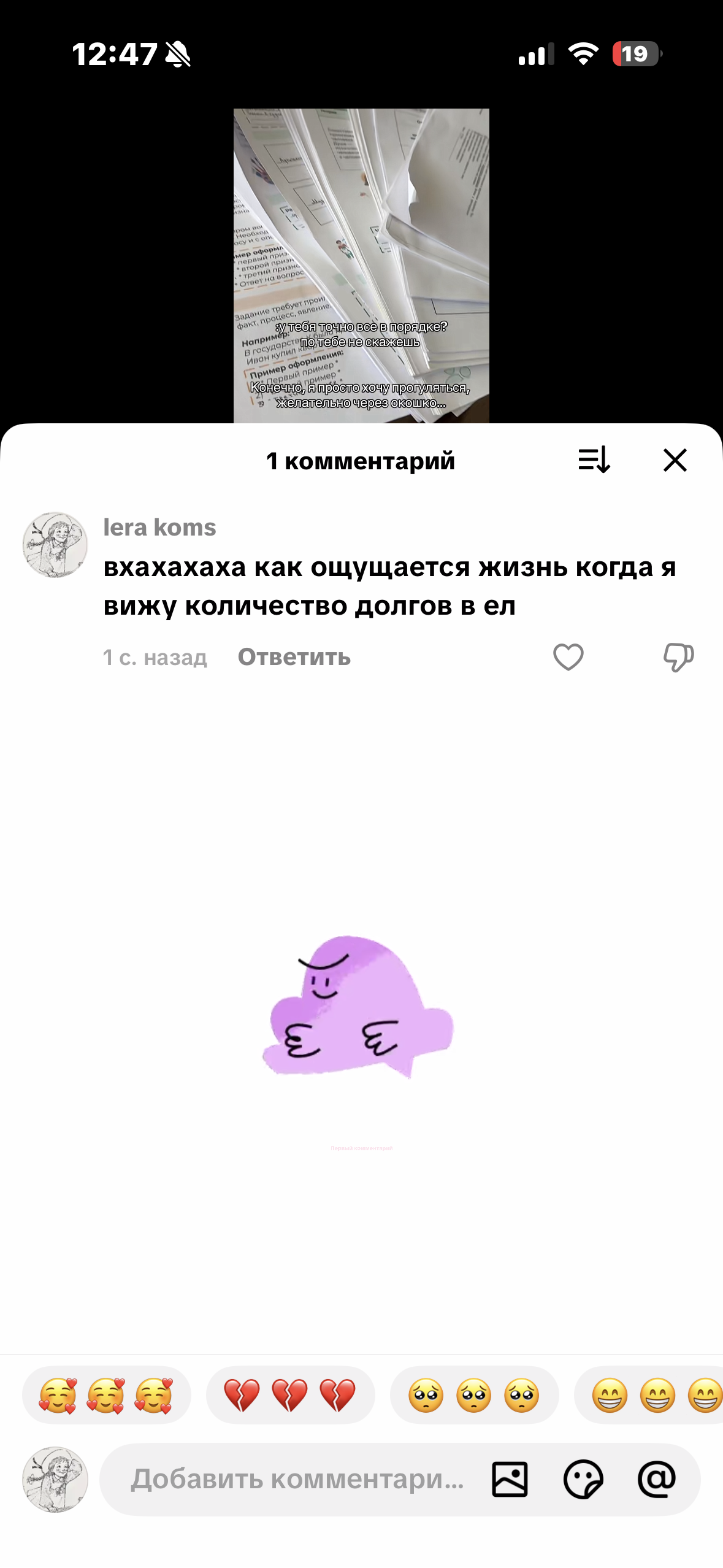The width and height of the screenshot is (723, 1568).
Task: Insert the smiling hearts emoji trio
Action: [106, 1395]
